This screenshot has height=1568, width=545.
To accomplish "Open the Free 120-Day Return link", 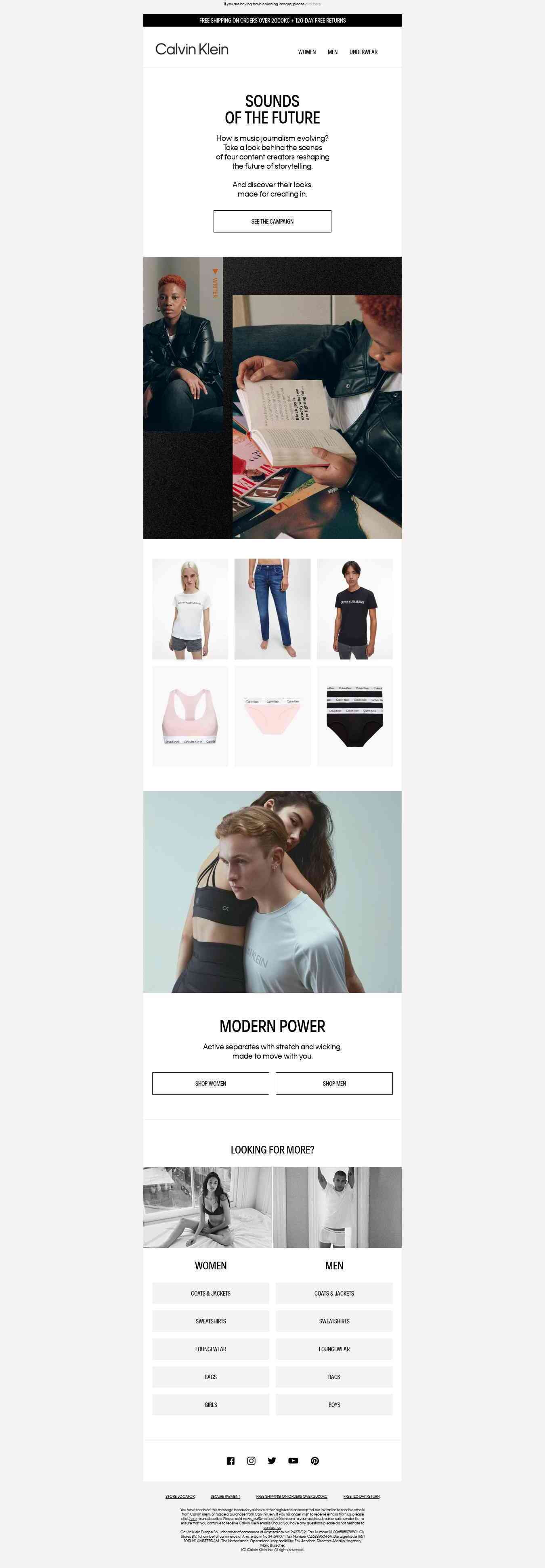I will (361, 1496).
